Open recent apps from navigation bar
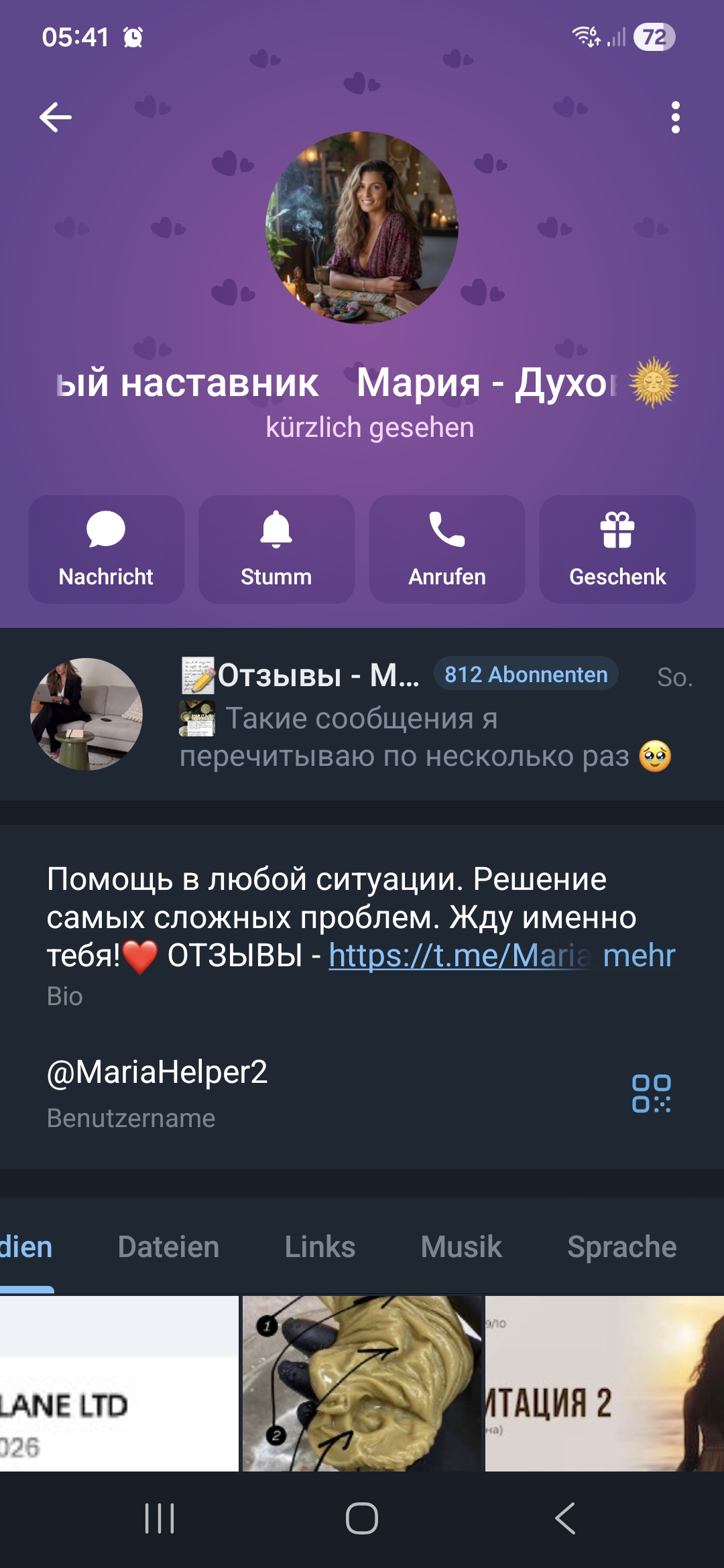724x1568 pixels. click(x=160, y=1518)
